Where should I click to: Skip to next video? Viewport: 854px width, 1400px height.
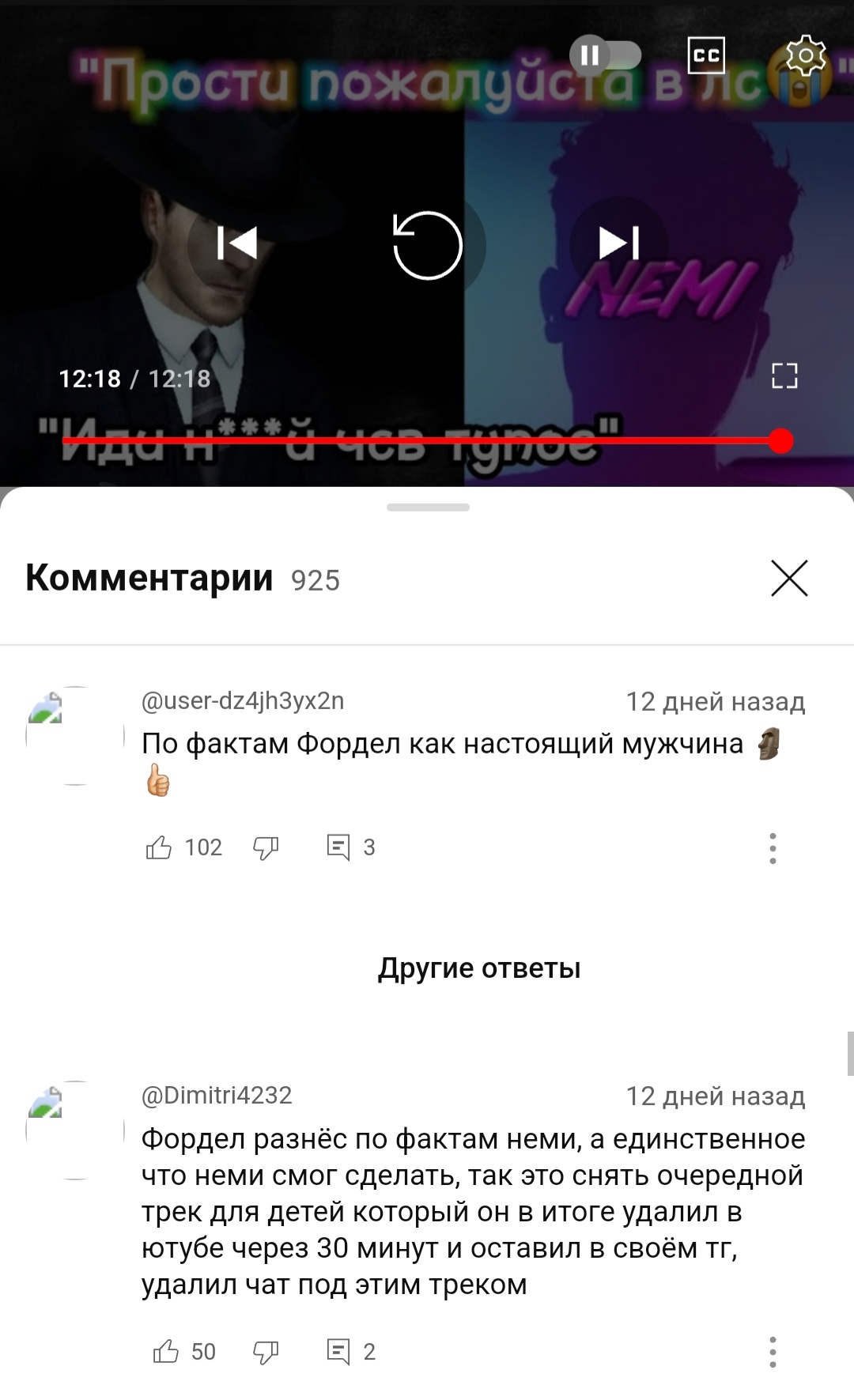(619, 243)
